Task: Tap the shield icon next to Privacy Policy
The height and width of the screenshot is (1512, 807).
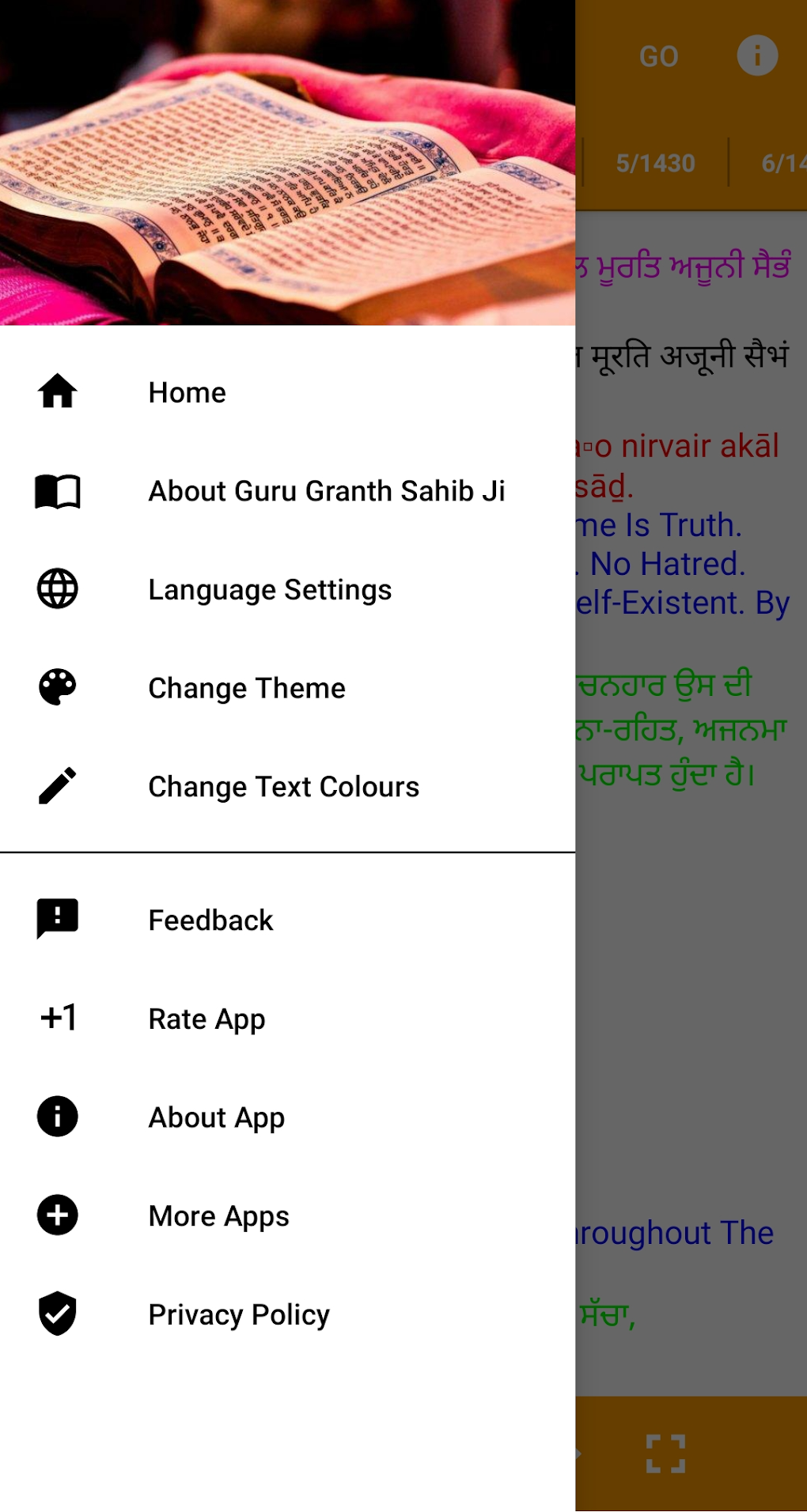Action: pyautogui.click(x=57, y=1314)
